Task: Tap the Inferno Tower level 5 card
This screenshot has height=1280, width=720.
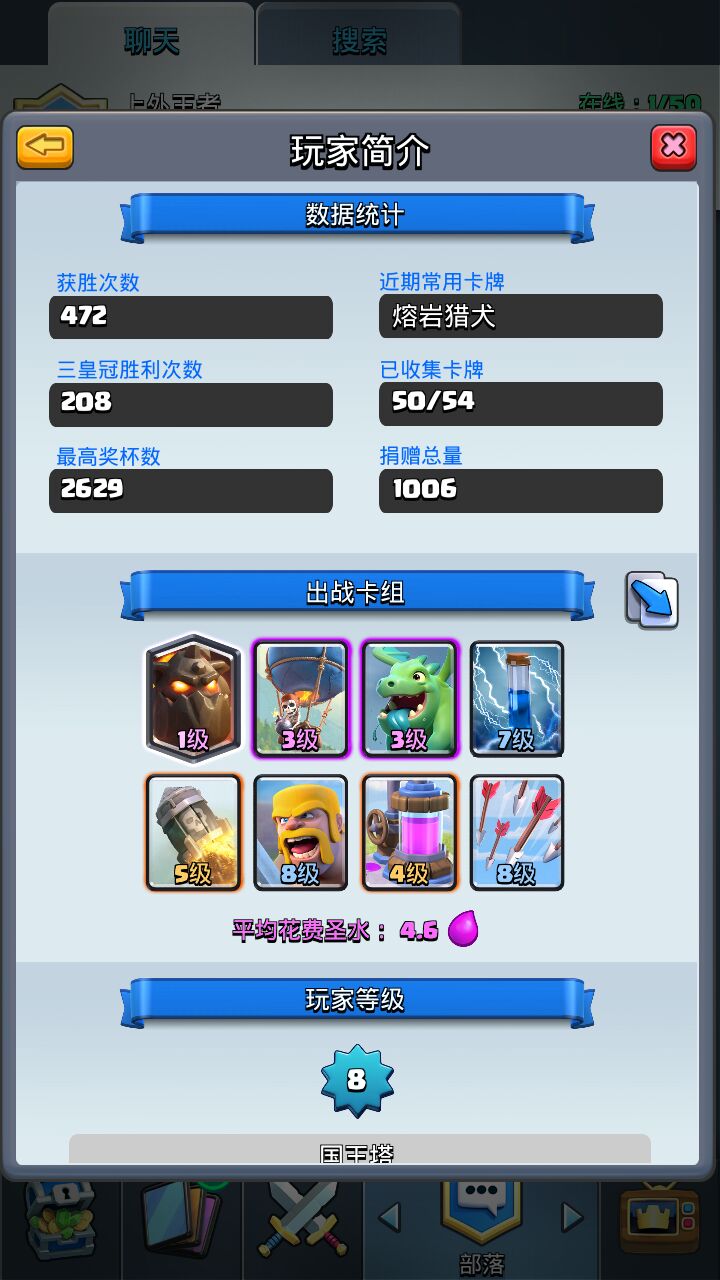Action: (193, 832)
